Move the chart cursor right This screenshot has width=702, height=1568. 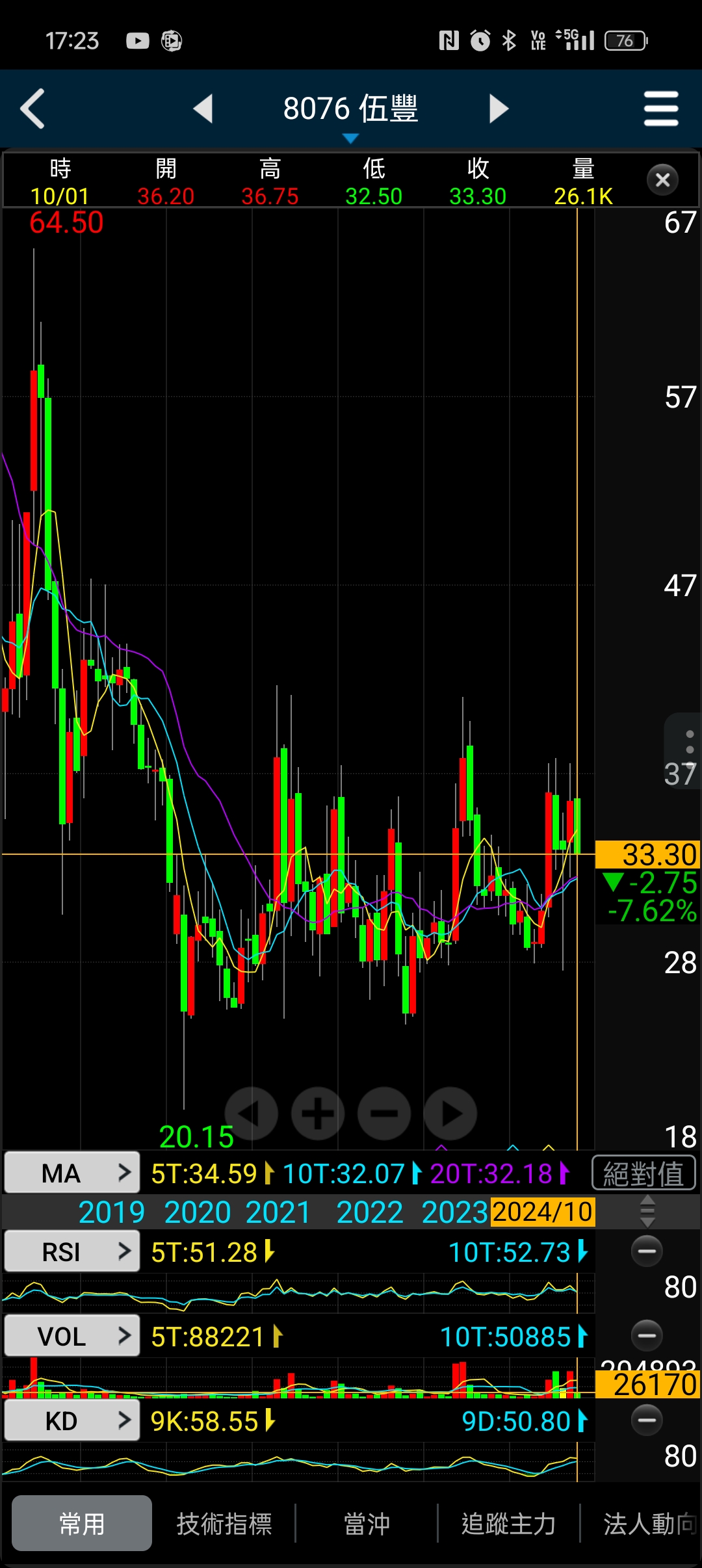[450, 1114]
